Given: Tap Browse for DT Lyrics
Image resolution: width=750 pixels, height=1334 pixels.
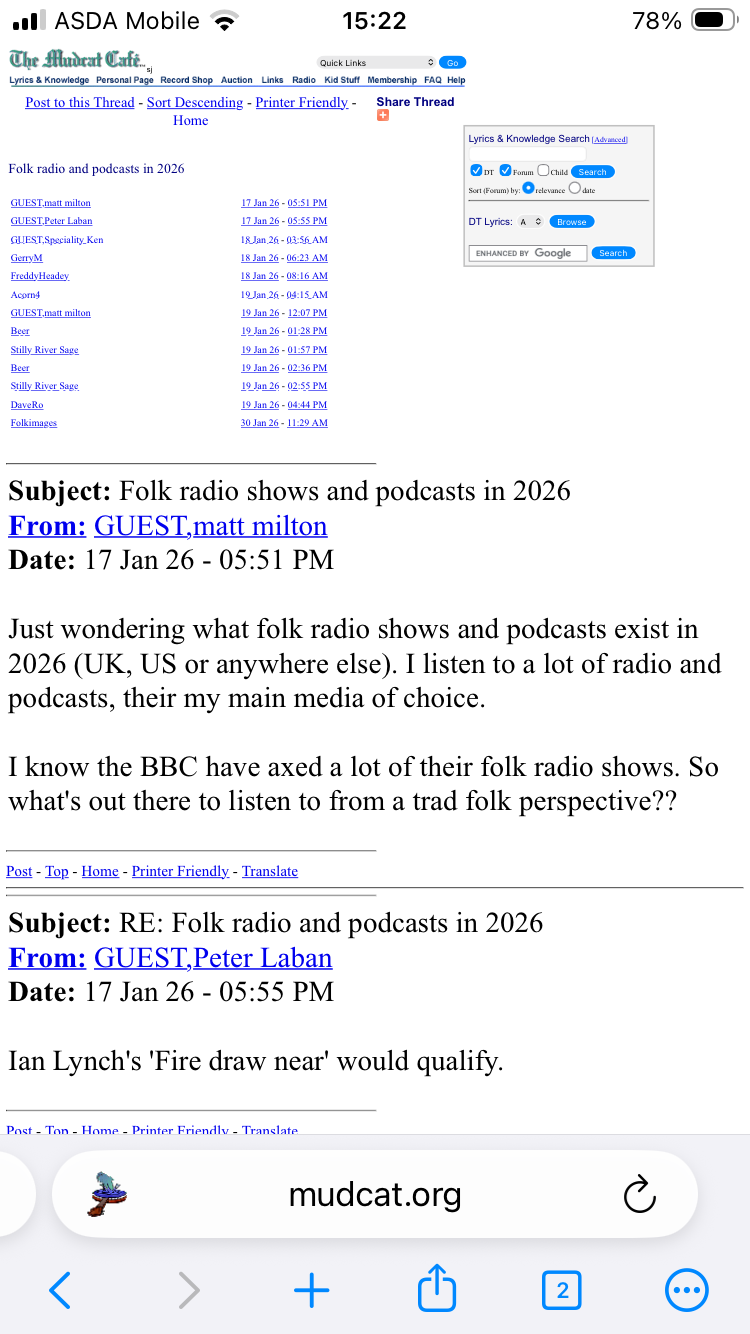Looking at the screenshot, I should [572, 221].
